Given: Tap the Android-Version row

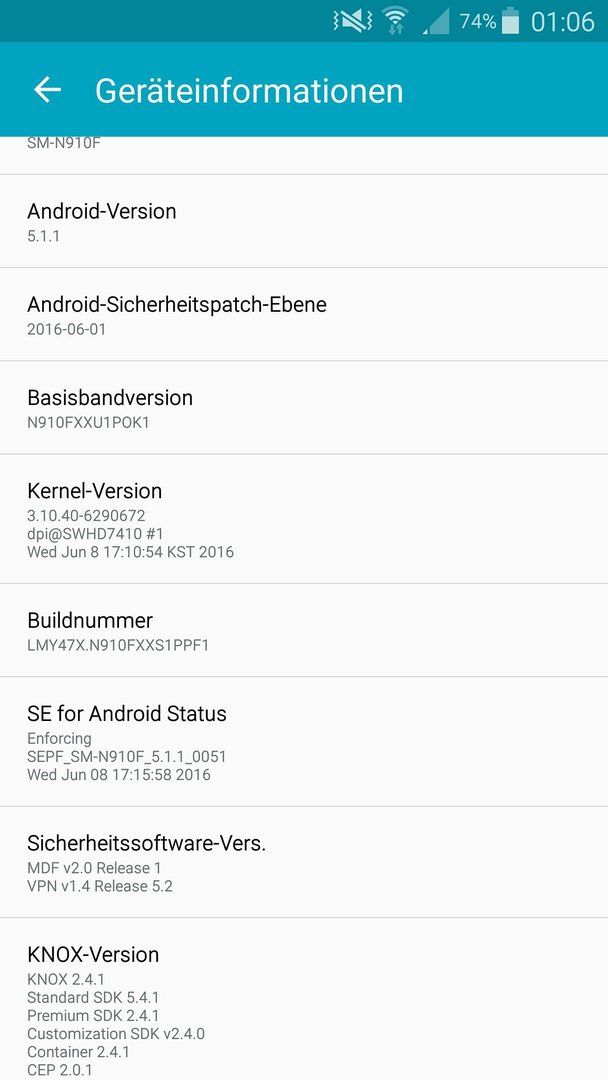Looking at the screenshot, I should [304, 221].
